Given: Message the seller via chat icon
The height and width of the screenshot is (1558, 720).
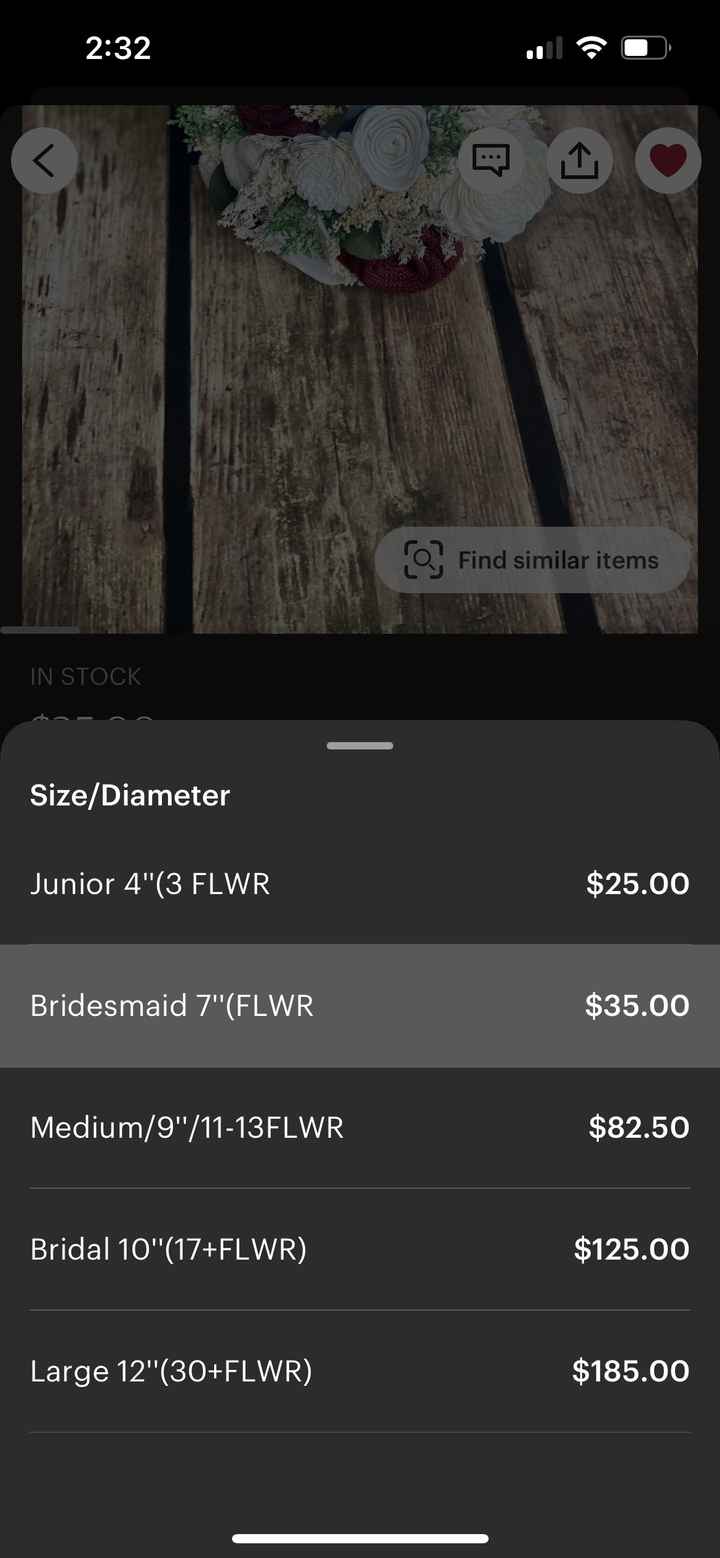Looking at the screenshot, I should [x=491, y=160].
